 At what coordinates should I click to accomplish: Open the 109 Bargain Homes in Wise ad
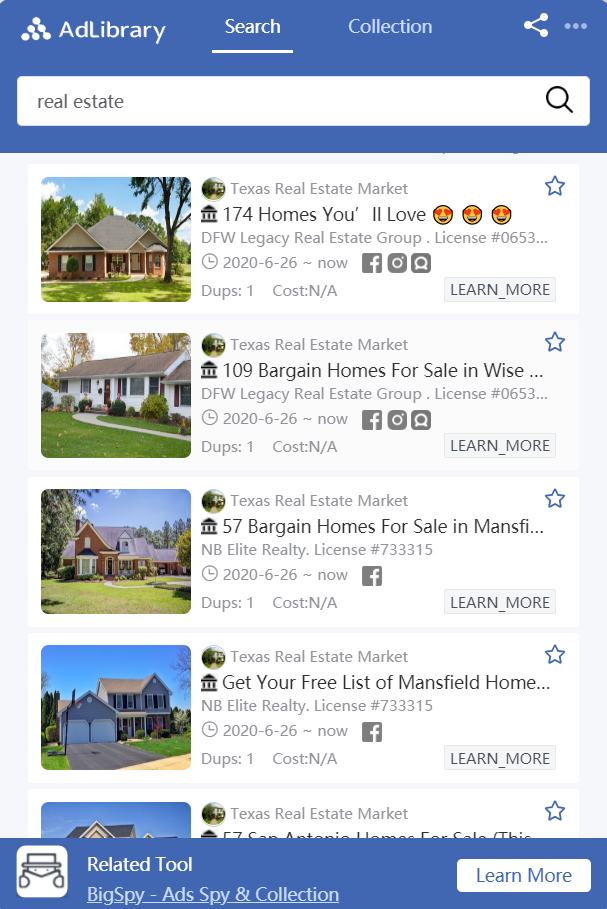click(x=370, y=371)
